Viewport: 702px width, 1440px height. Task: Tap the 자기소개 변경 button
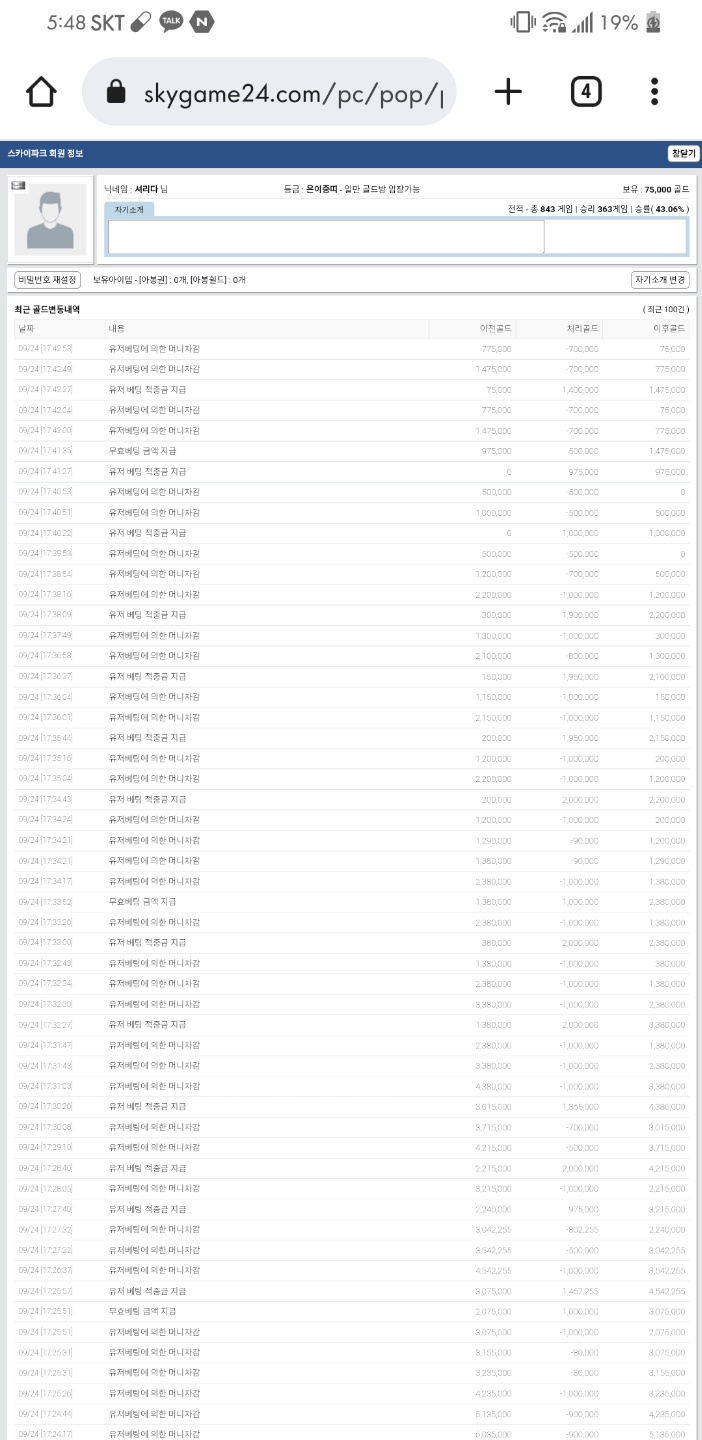click(660, 280)
